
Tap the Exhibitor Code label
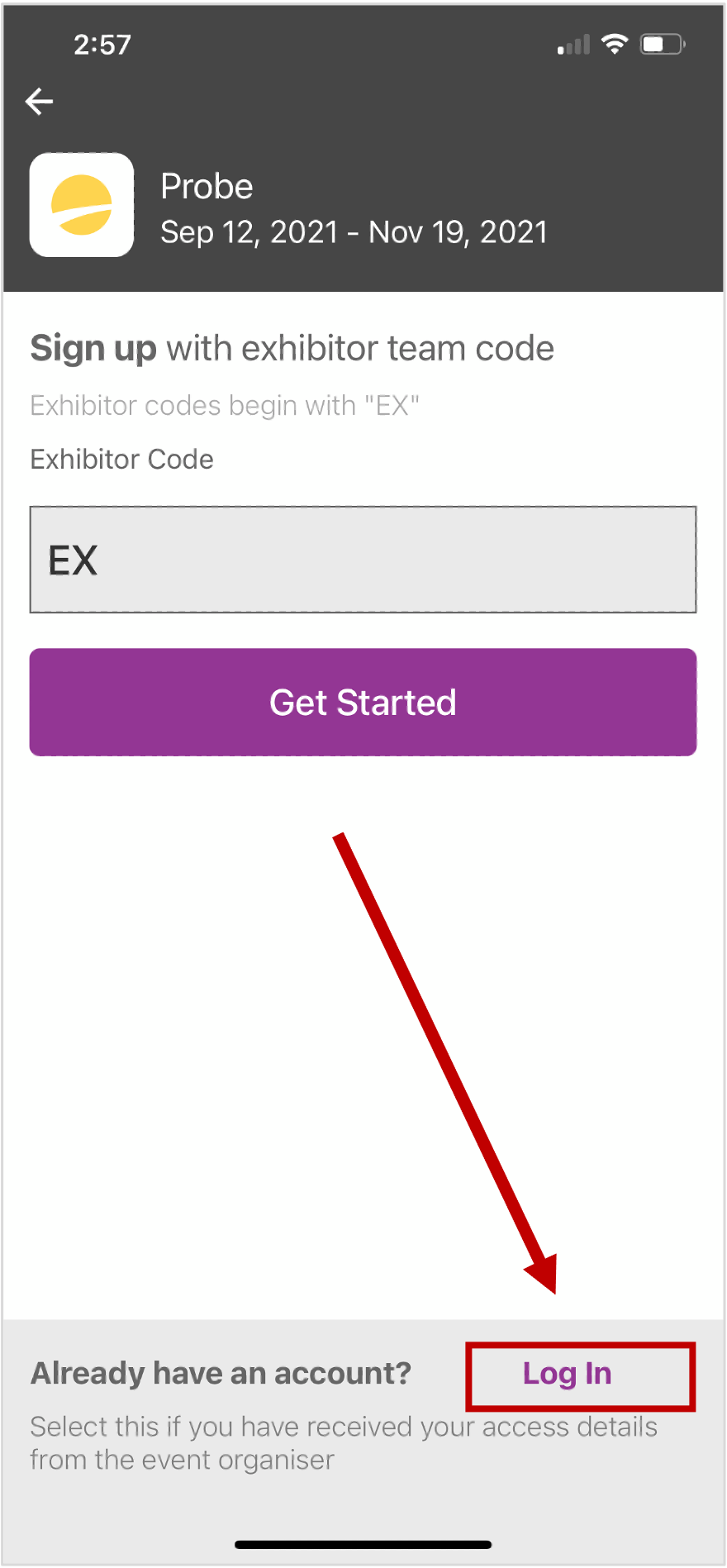(121, 459)
